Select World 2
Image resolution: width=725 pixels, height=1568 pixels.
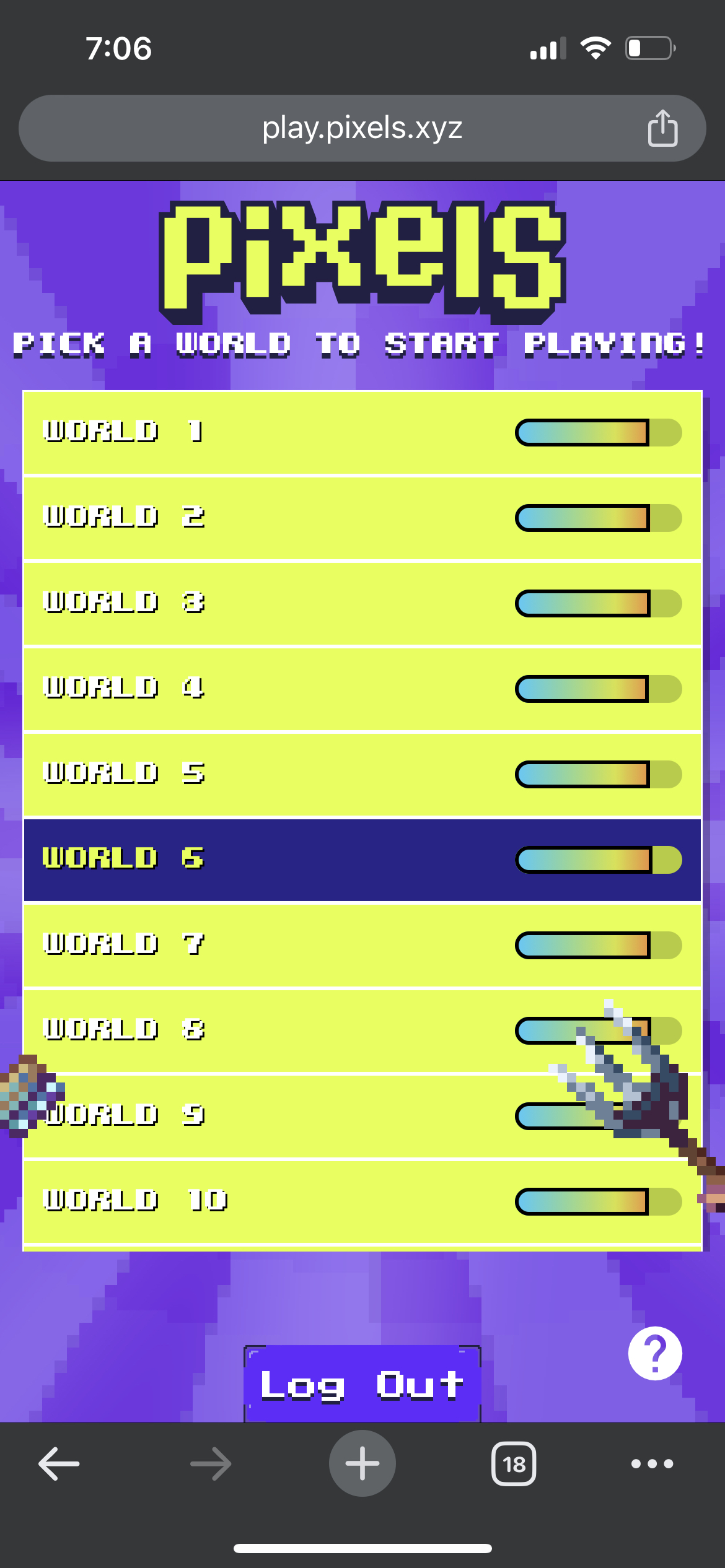(x=362, y=518)
